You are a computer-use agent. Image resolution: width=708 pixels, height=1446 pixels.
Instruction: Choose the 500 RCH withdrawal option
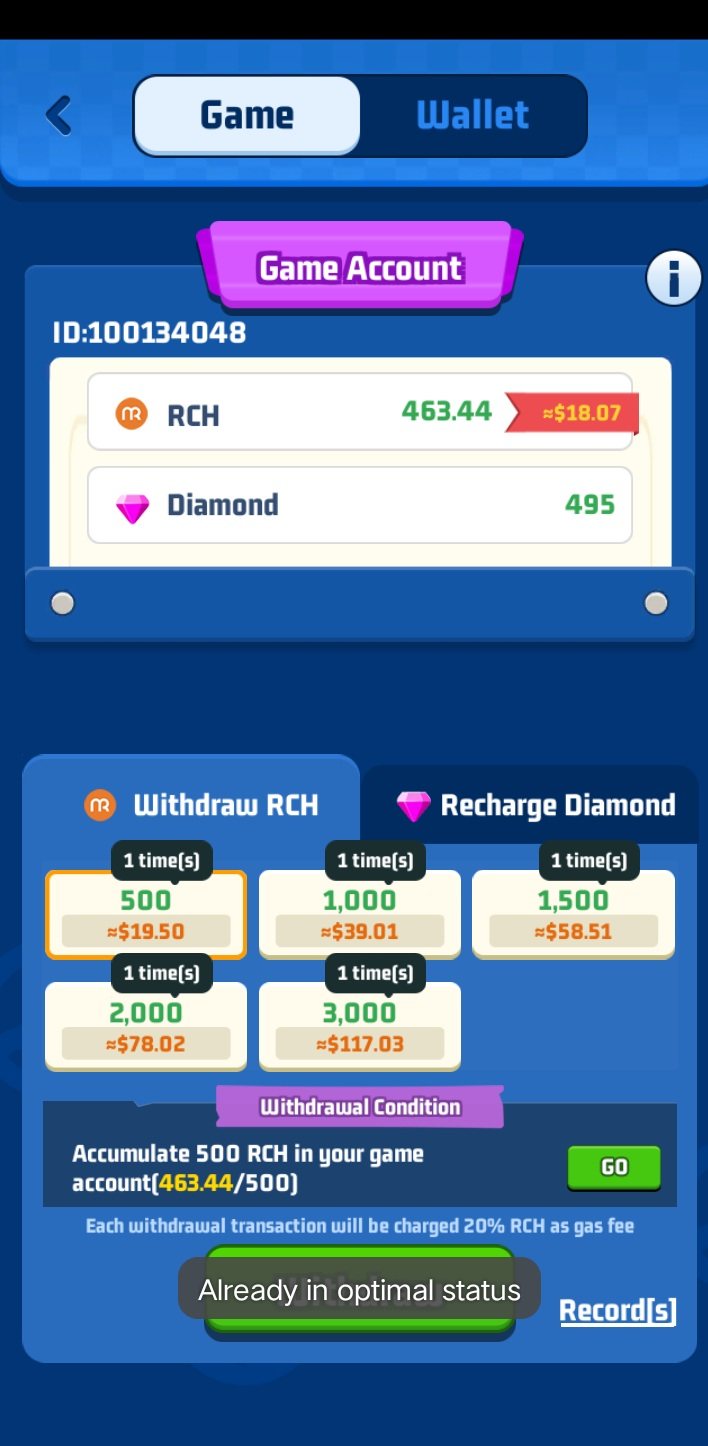pyautogui.click(x=146, y=914)
